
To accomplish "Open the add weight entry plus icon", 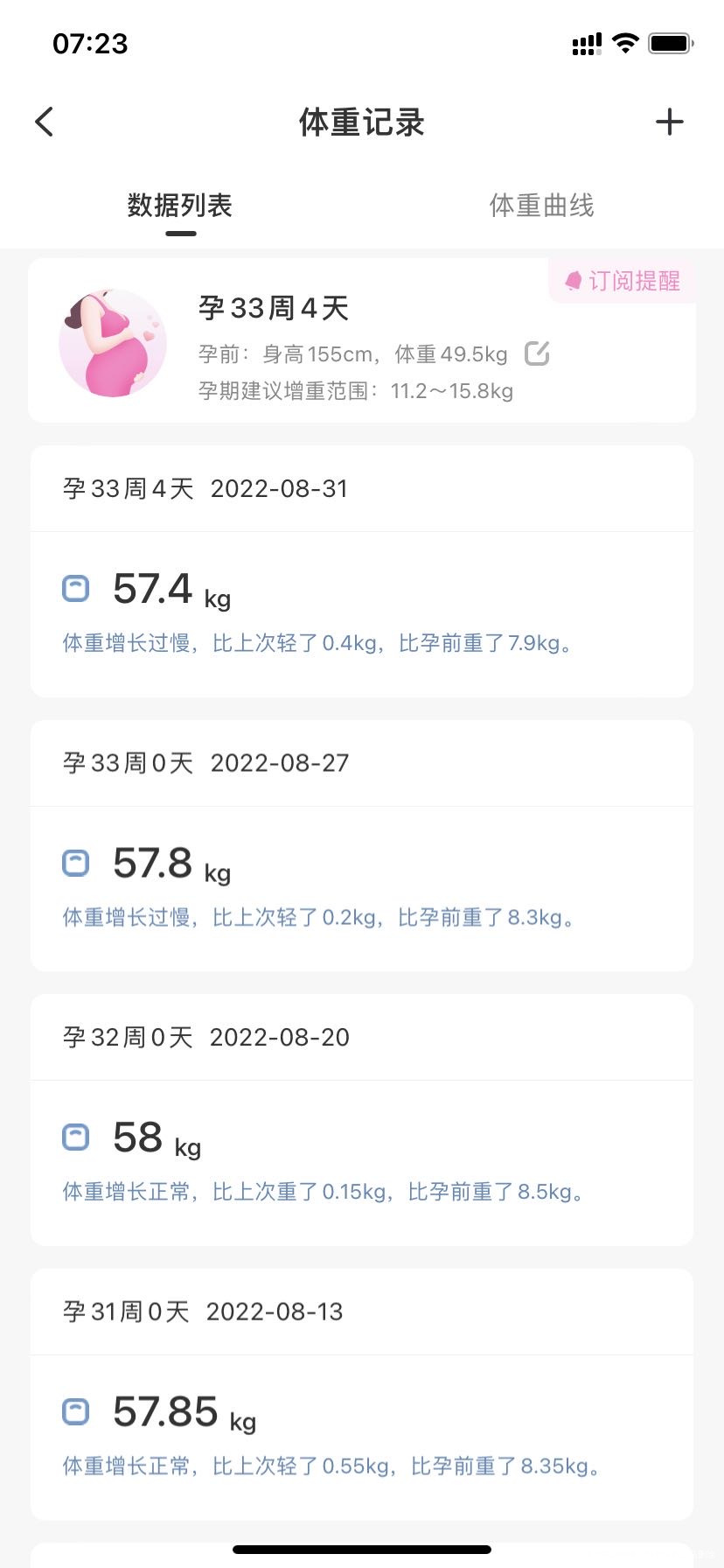I will click(x=670, y=121).
